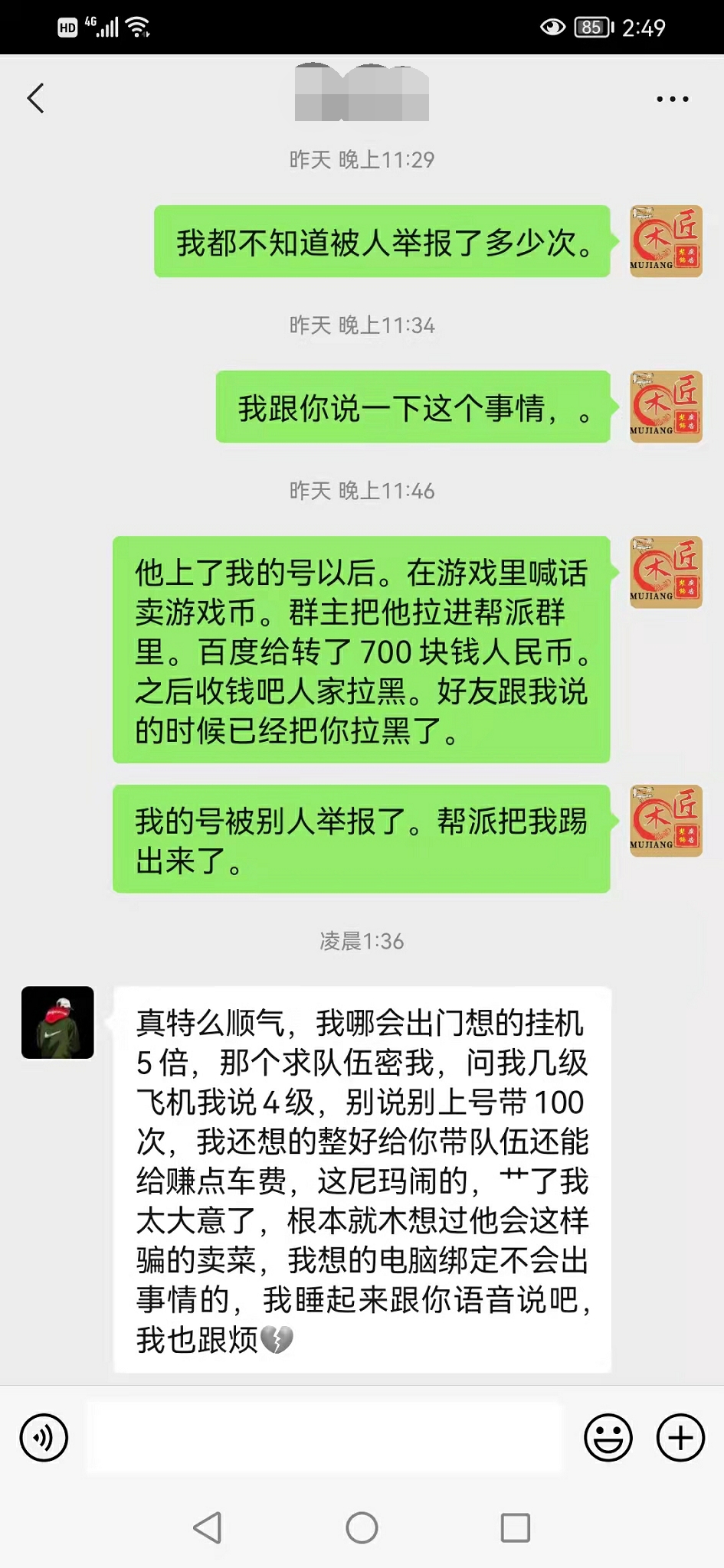Open the emoji sticker picker

(x=608, y=1437)
